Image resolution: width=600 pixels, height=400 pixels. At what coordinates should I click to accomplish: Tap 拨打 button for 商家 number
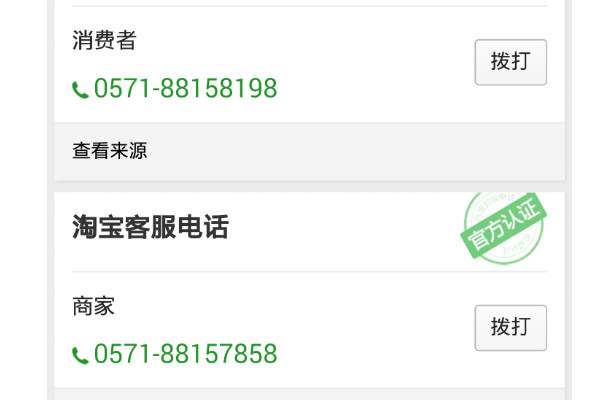[x=510, y=328]
